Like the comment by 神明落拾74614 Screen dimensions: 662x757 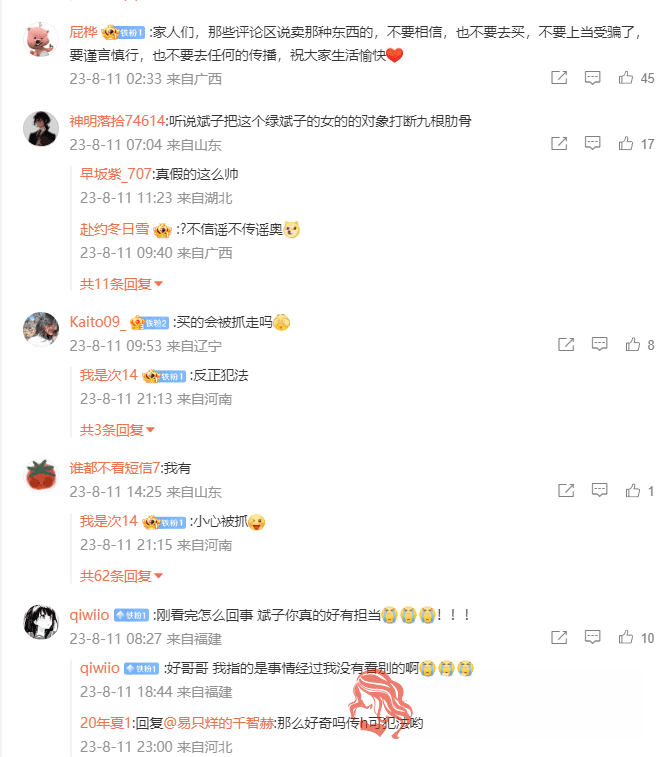click(x=626, y=144)
